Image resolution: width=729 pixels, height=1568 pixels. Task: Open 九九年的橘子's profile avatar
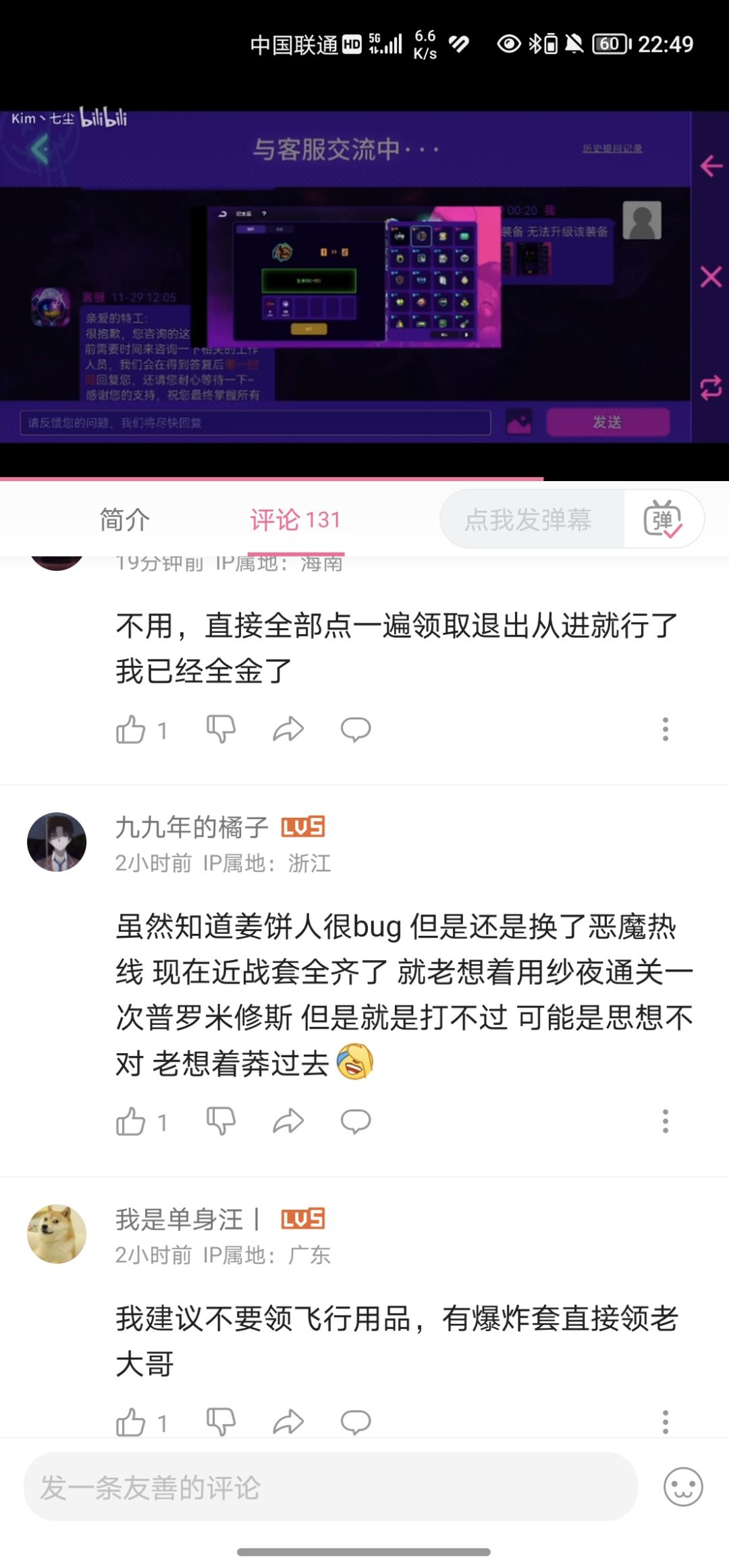click(57, 842)
